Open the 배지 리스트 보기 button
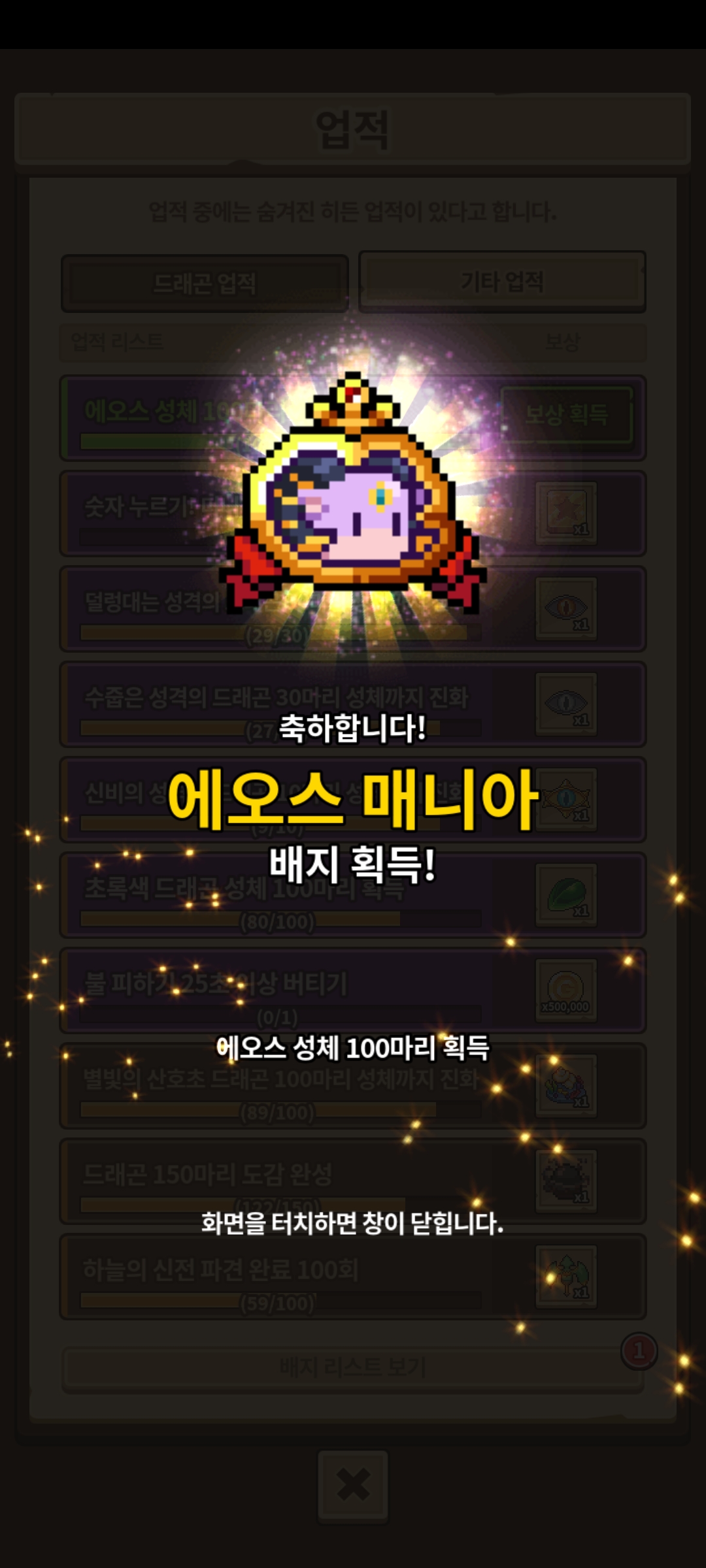Viewport: 706px width, 1568px height. [x=353, y=1367]
